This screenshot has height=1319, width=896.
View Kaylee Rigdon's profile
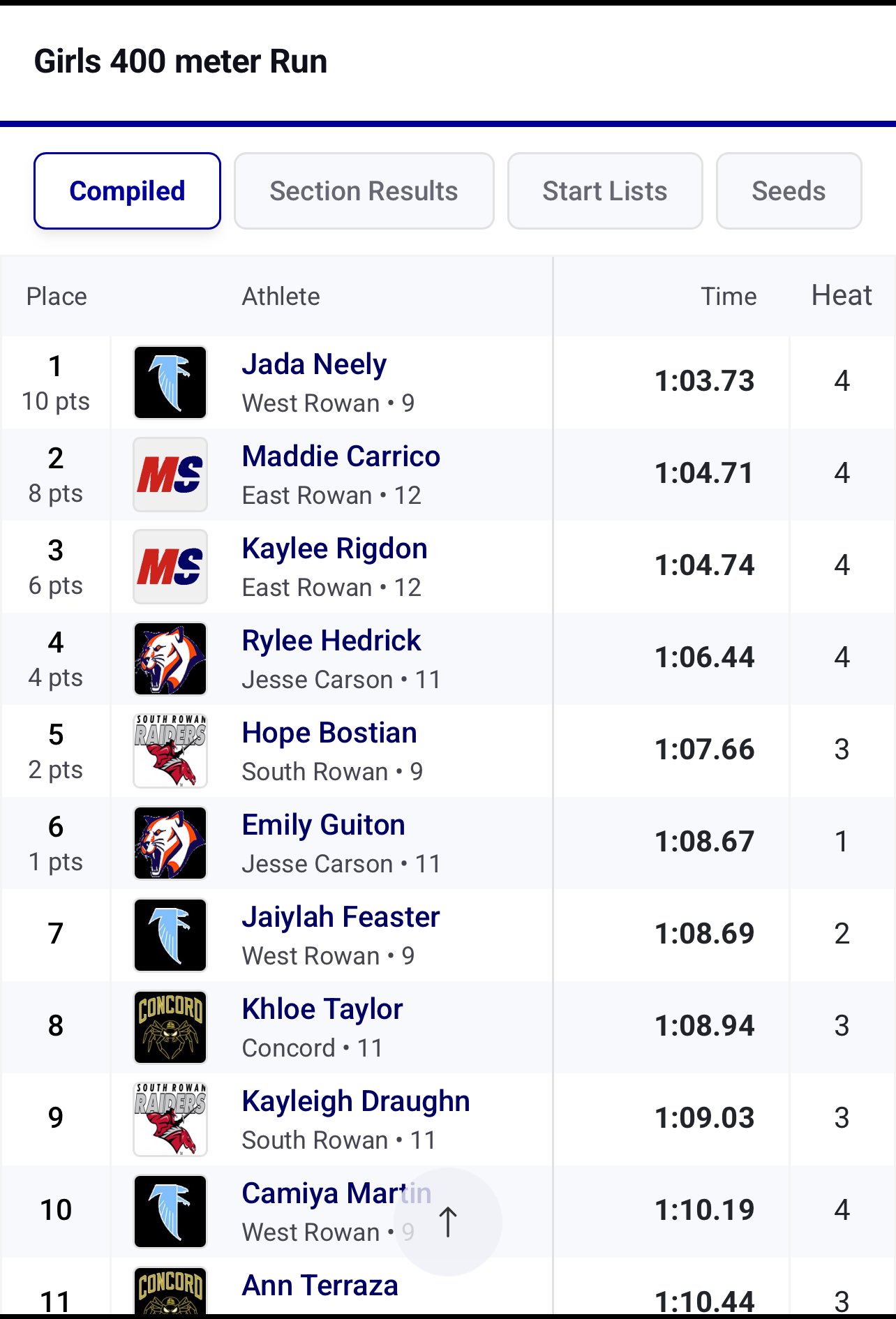tap(334, 549)
